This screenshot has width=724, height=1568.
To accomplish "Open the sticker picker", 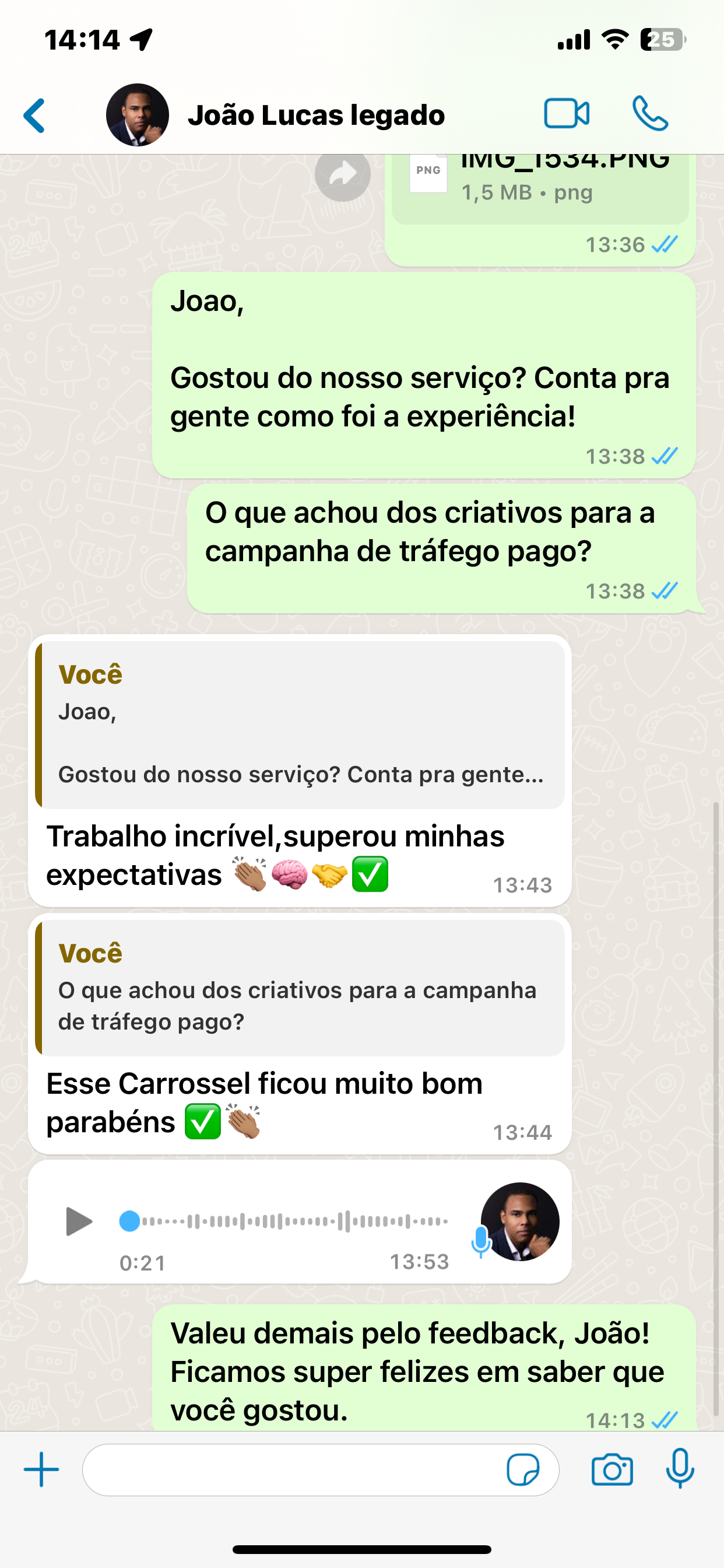I will click(x=523, y=1470).
